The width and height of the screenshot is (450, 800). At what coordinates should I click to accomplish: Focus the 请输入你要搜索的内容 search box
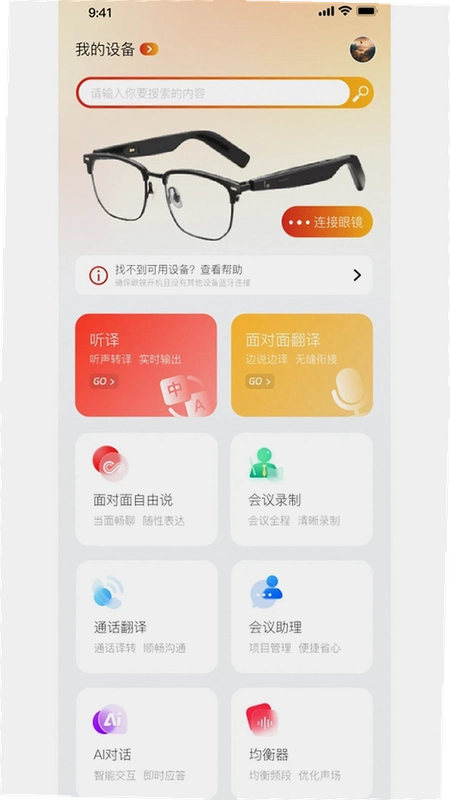coord(214,93)
